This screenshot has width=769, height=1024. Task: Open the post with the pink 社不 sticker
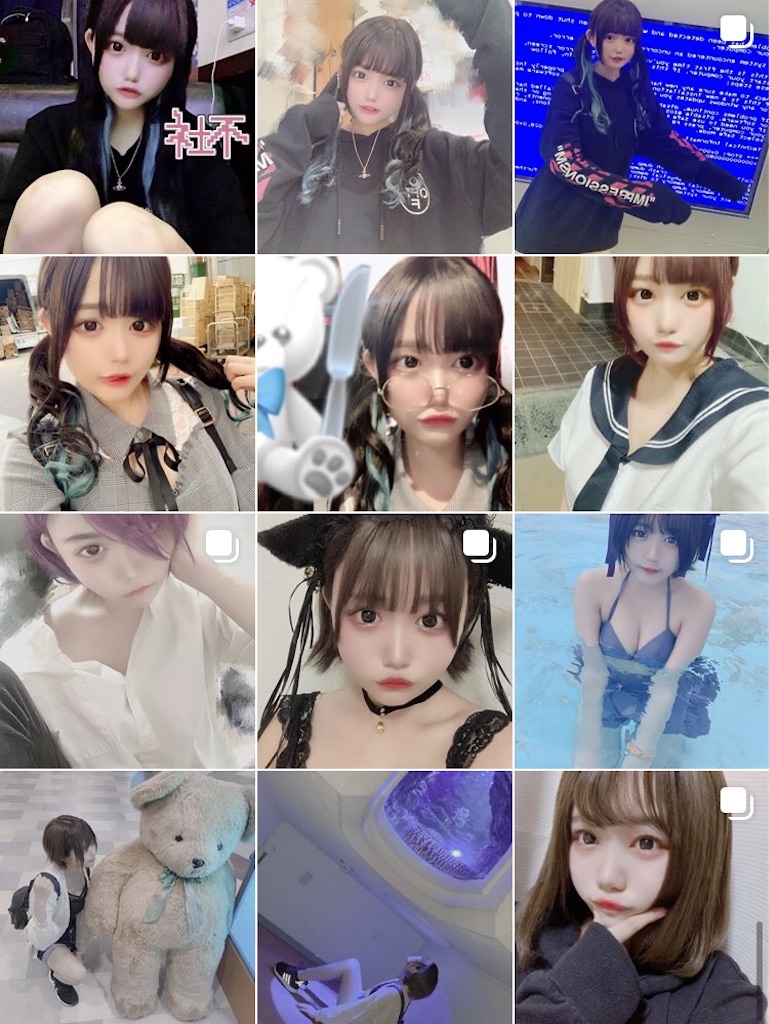pos(127,126)
